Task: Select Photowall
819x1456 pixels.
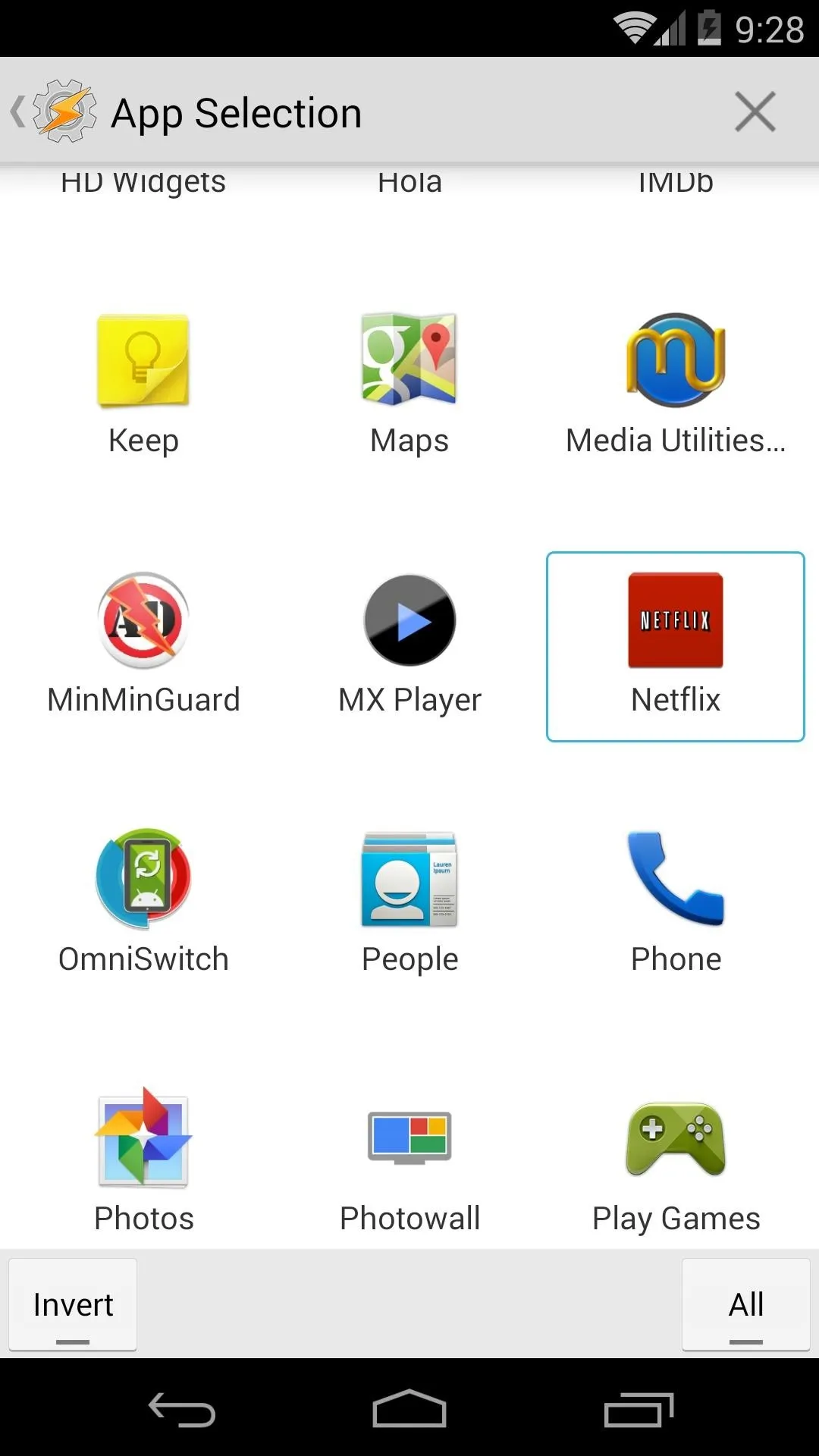Action: [409, 1162]
